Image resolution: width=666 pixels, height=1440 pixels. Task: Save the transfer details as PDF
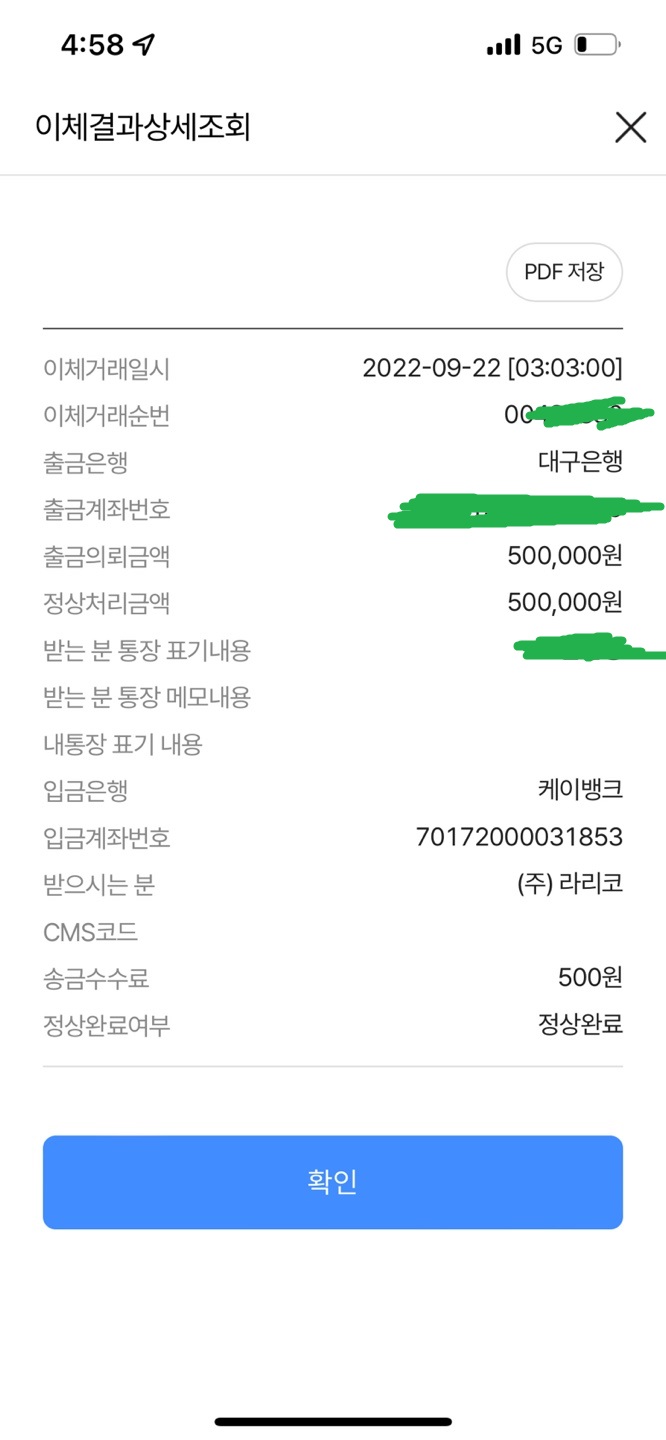[x=564, y=272]
